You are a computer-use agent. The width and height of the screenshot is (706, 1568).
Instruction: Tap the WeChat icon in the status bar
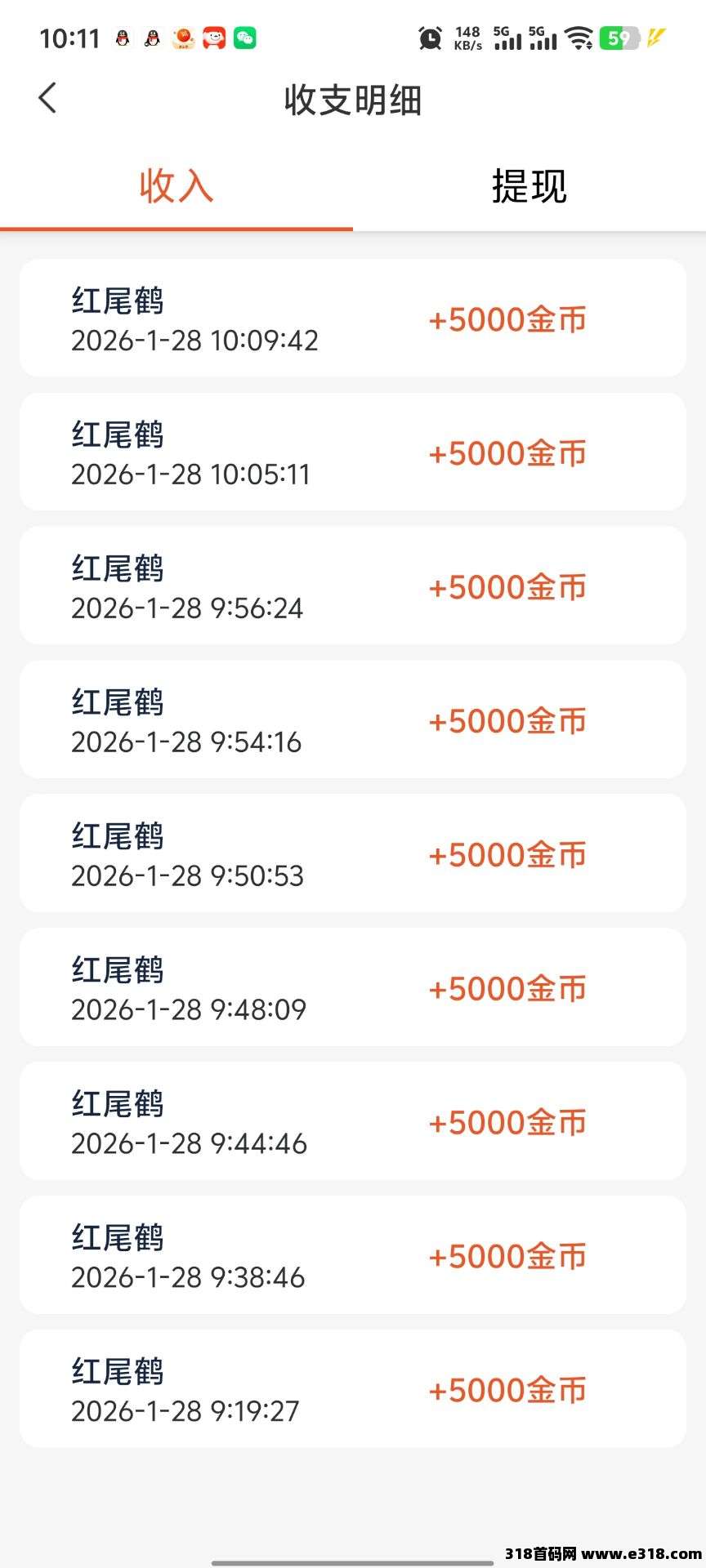tap(244, 38)
